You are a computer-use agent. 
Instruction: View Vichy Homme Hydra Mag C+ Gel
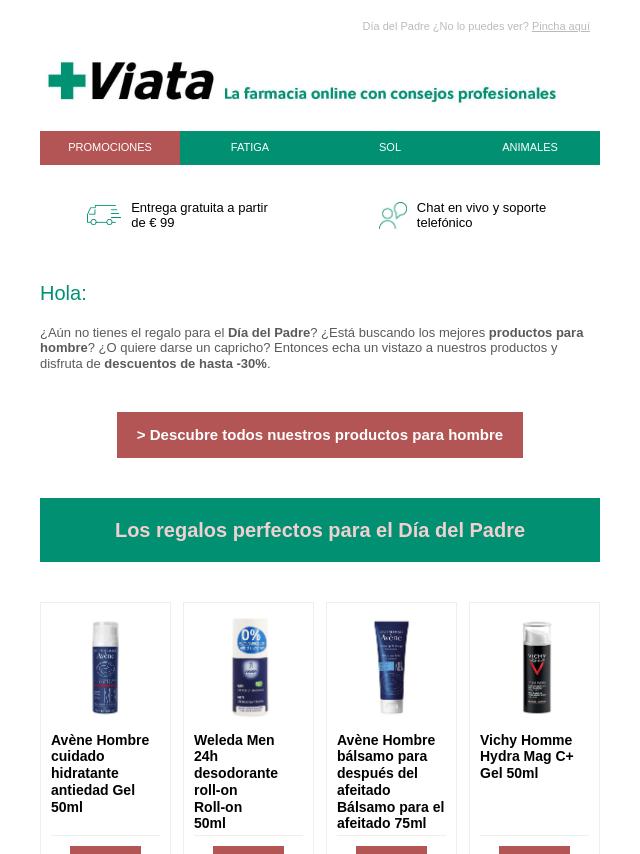click(x=526, y=756)
